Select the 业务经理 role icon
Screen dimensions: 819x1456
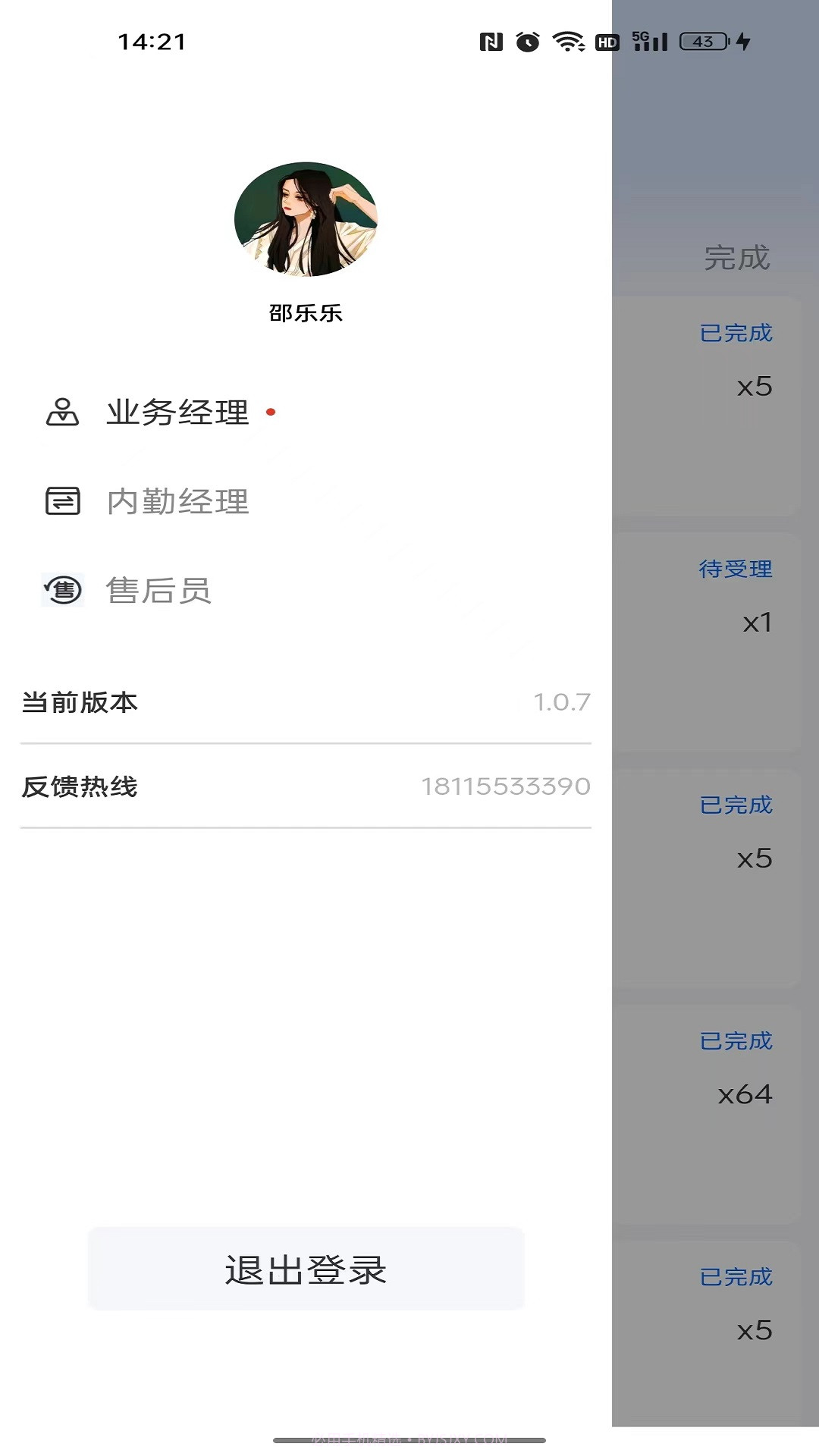click(x=62, y=412)
